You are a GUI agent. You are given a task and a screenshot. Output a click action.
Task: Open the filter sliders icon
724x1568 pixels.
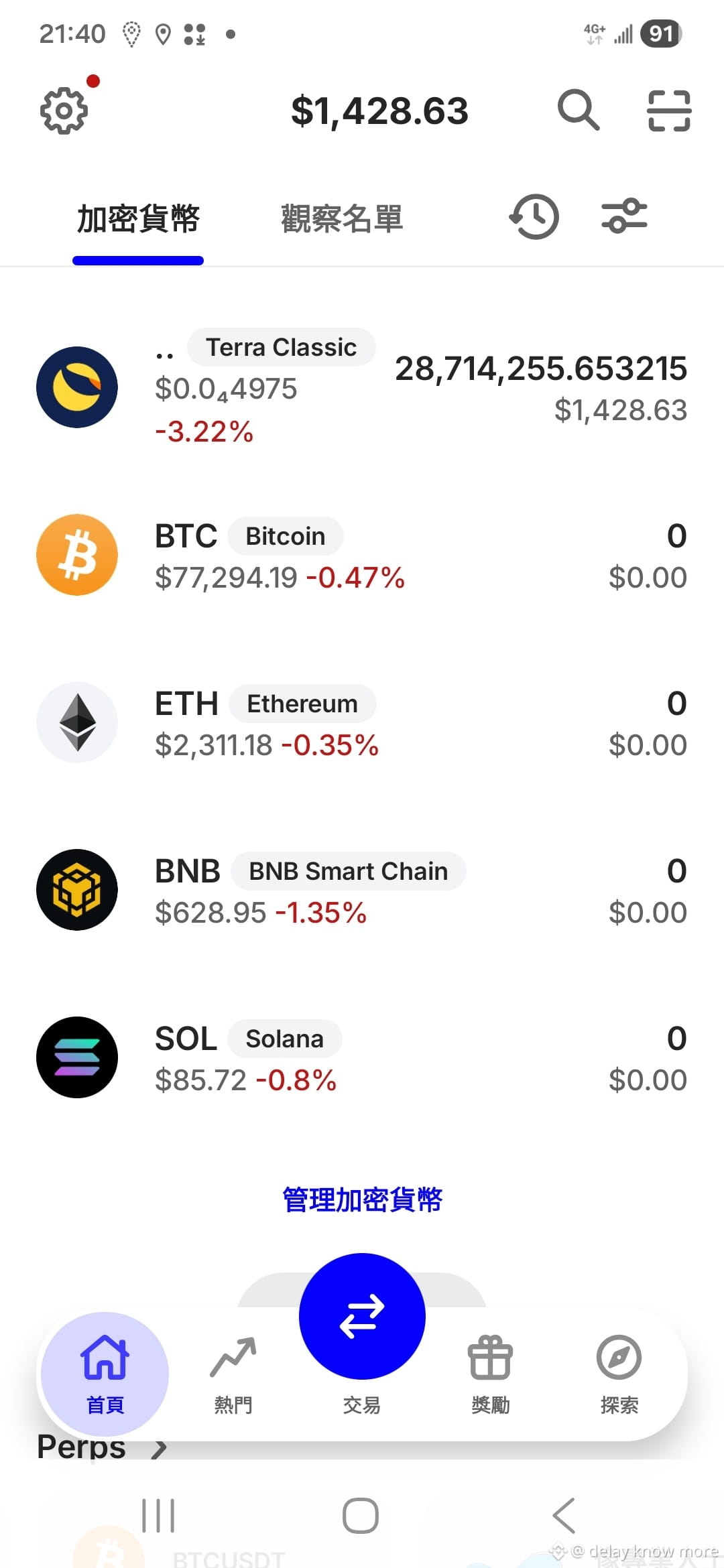pos(624,216)
